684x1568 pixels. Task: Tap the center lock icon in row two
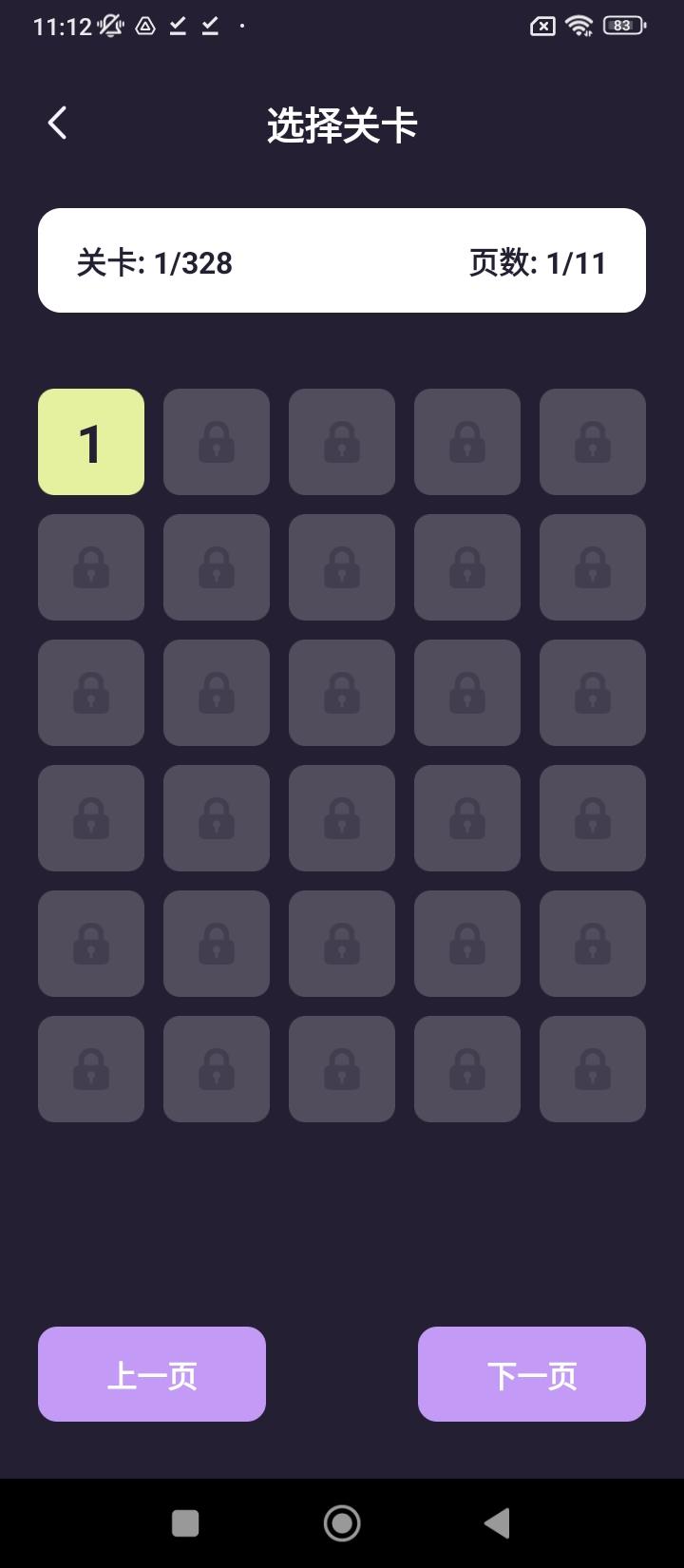tap(341, 567)
